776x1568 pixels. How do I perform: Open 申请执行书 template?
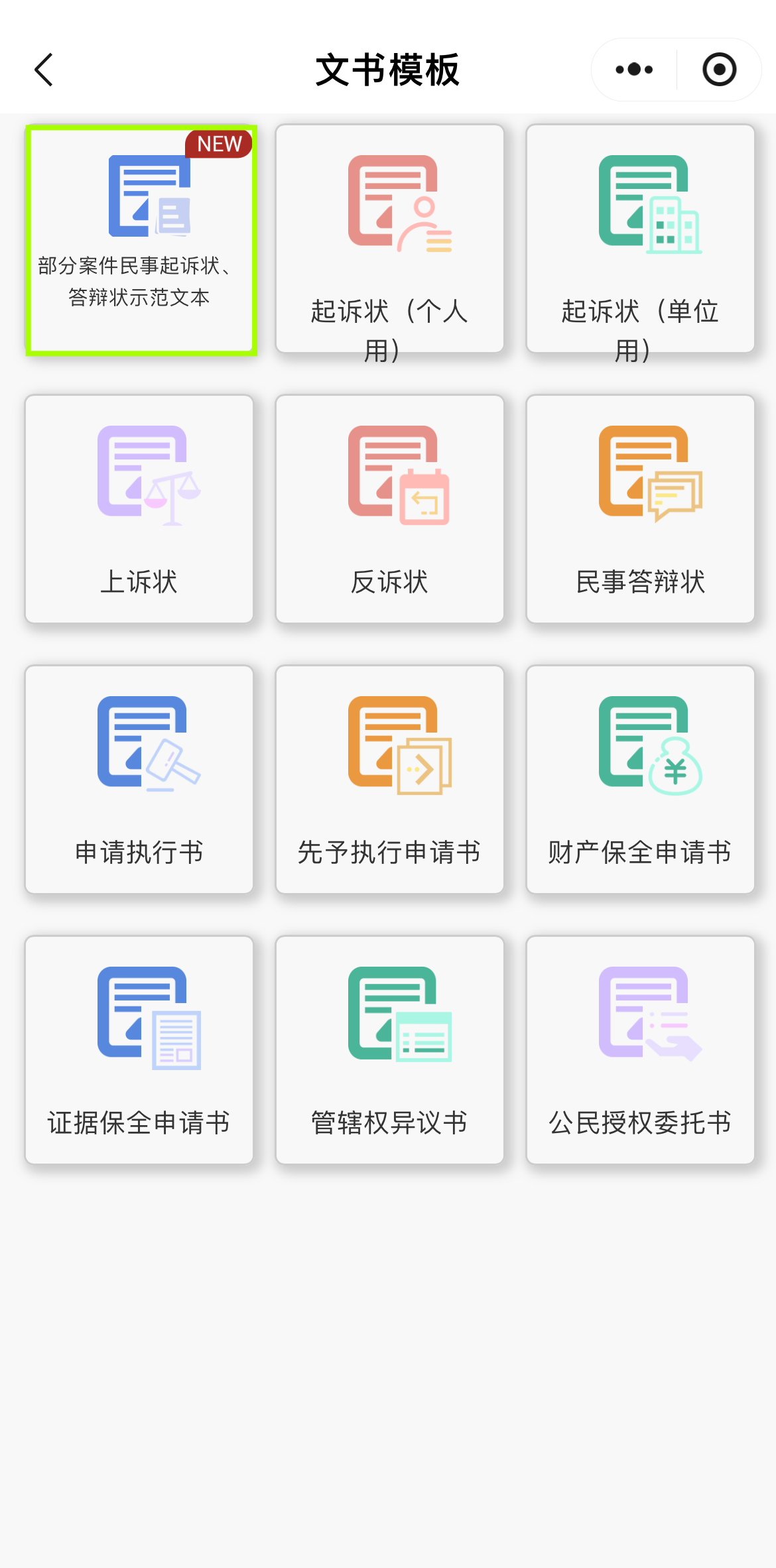(140, 780)
